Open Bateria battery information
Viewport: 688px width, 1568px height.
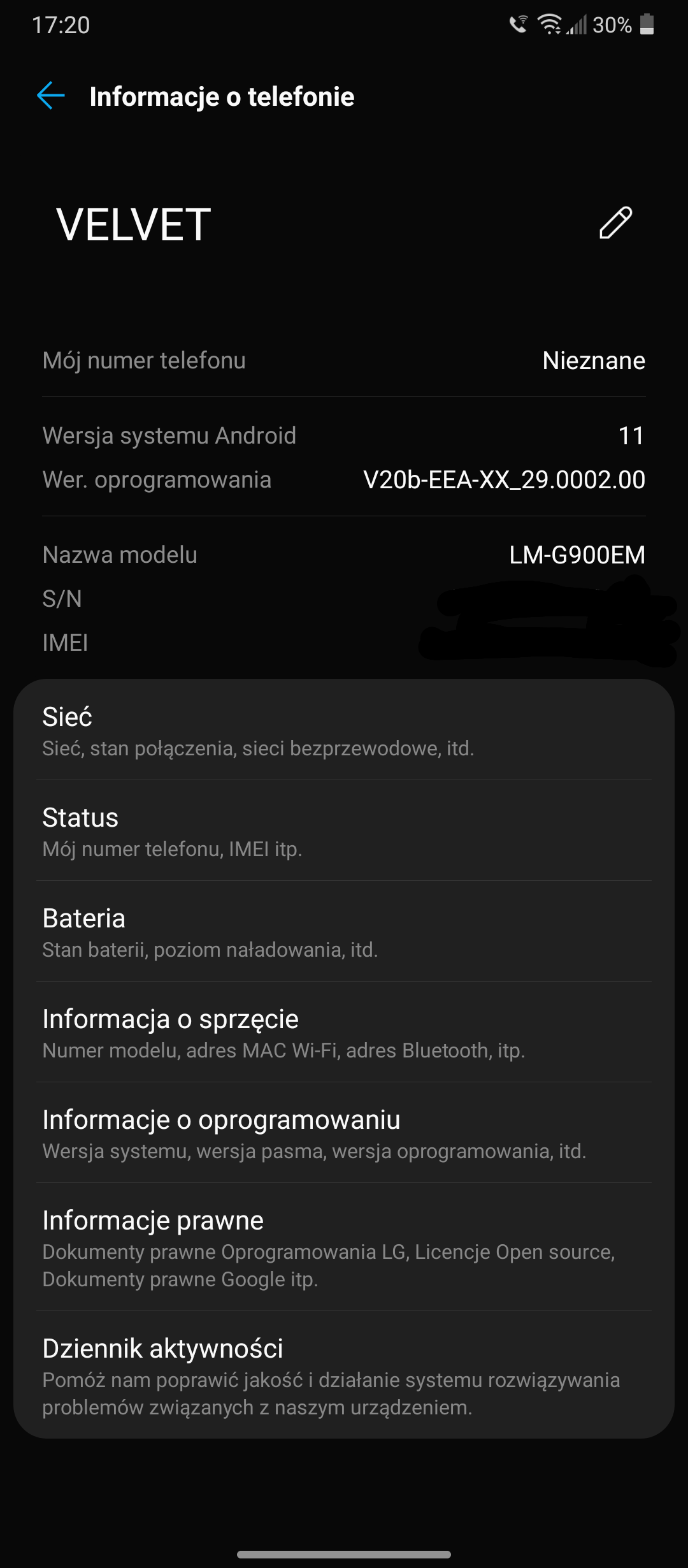pyautogui.click(x=344, y=931)
